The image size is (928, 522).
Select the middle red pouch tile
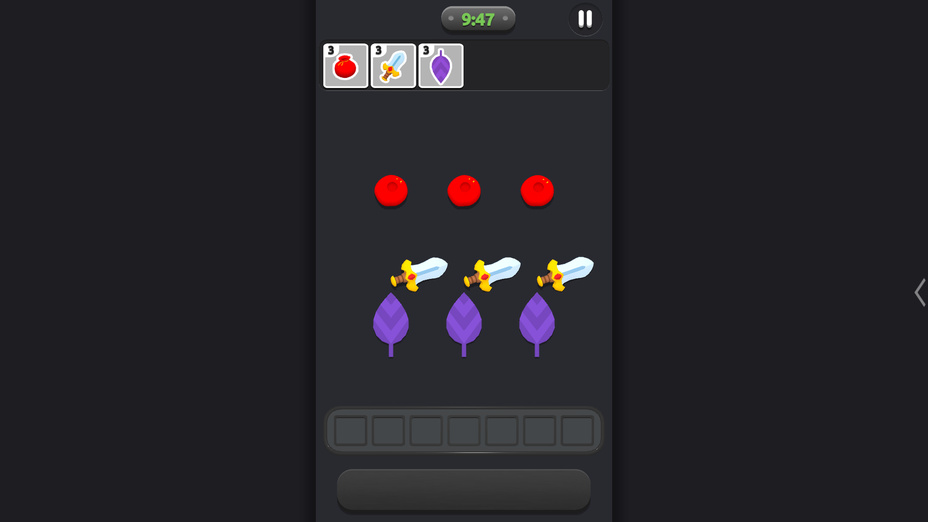[x=464, y=190]
